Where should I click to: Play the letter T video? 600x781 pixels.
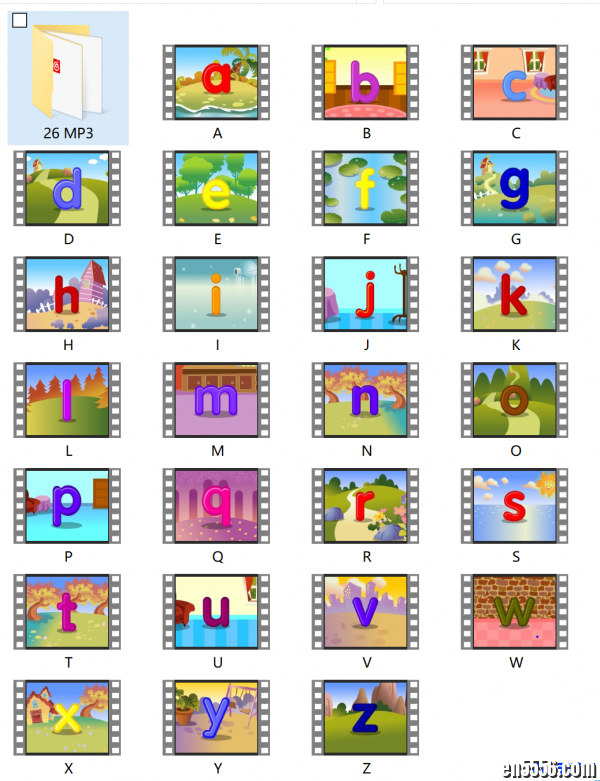(x=68, y=612)
